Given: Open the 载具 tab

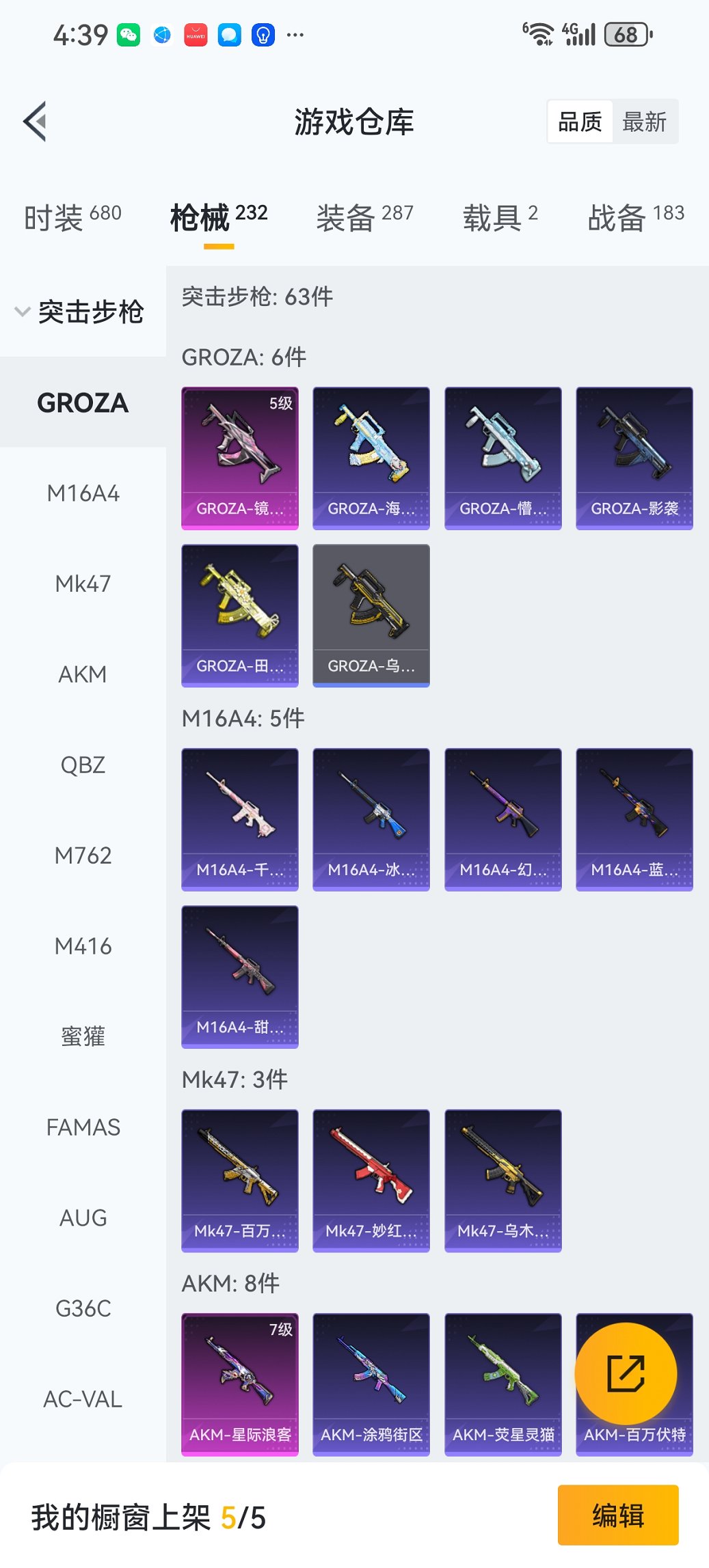Looking at the screenshot, I should (500, 217).
